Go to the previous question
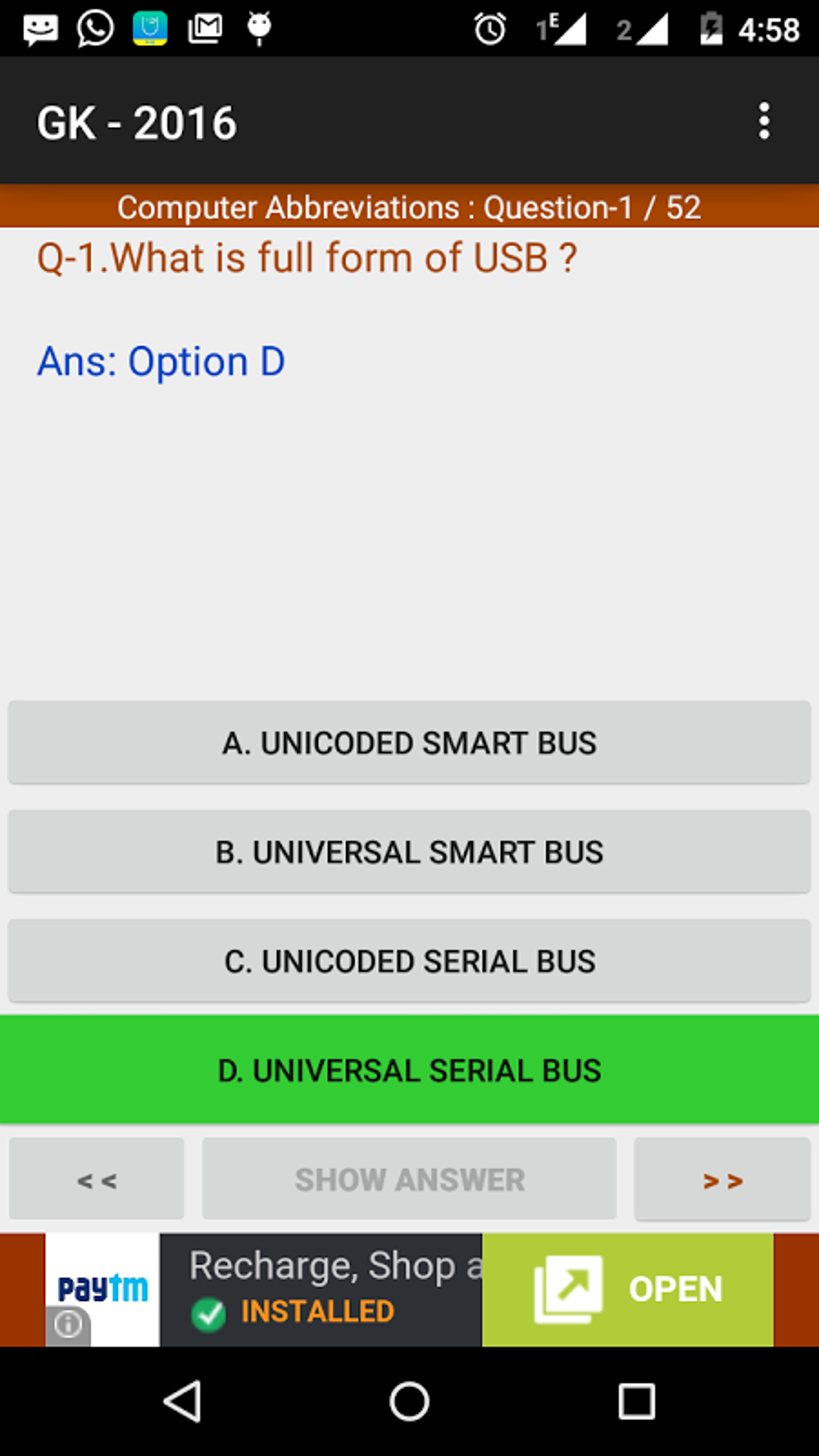This screenshot has width=819, height=1456. click(96, 1179)
